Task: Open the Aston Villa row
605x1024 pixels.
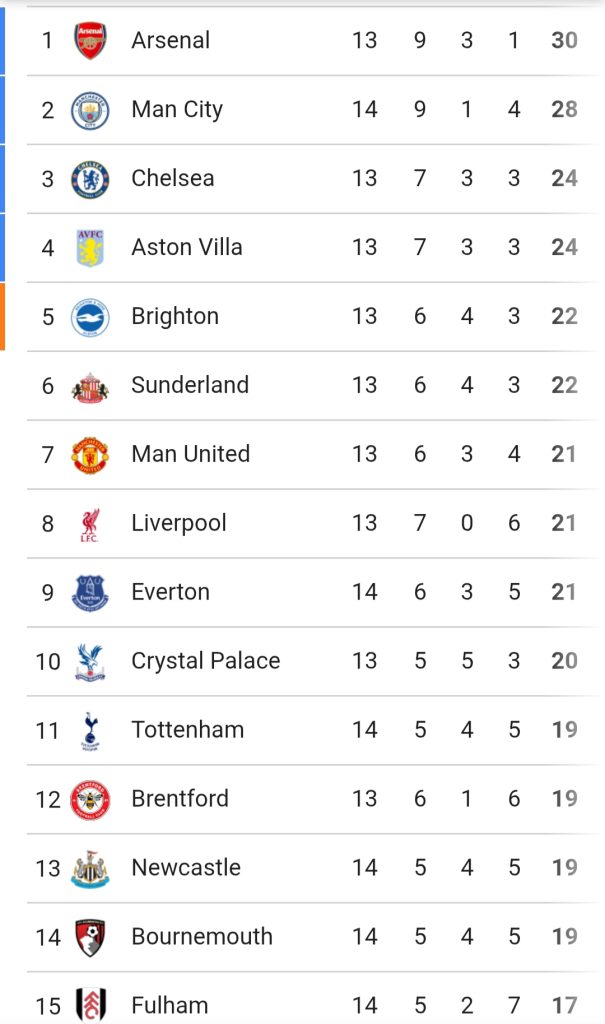Action: 187,248
